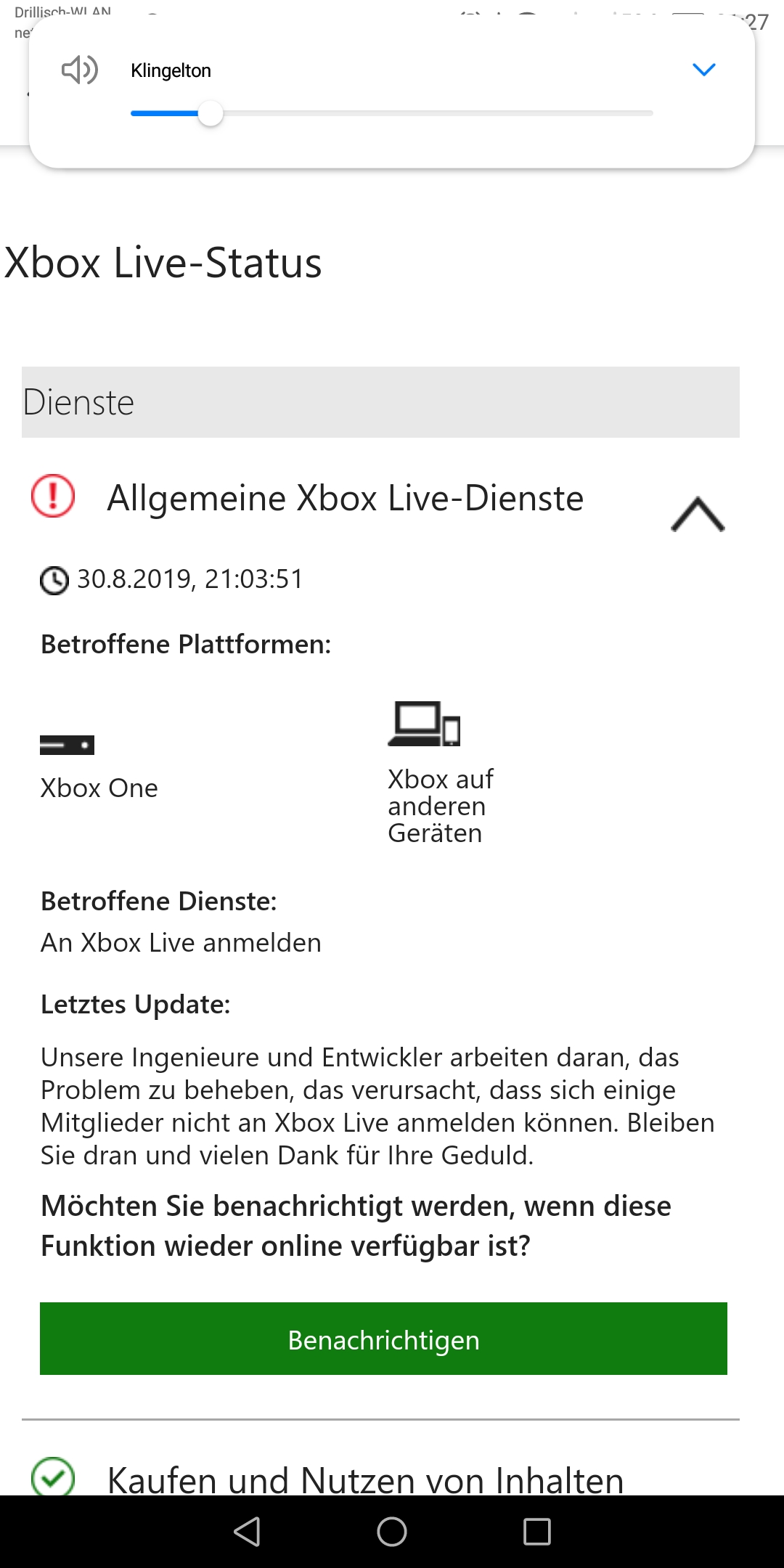Open recent apps with the square button
784x1568 pixels.
pyautogui.click(x=536, y=1532)
